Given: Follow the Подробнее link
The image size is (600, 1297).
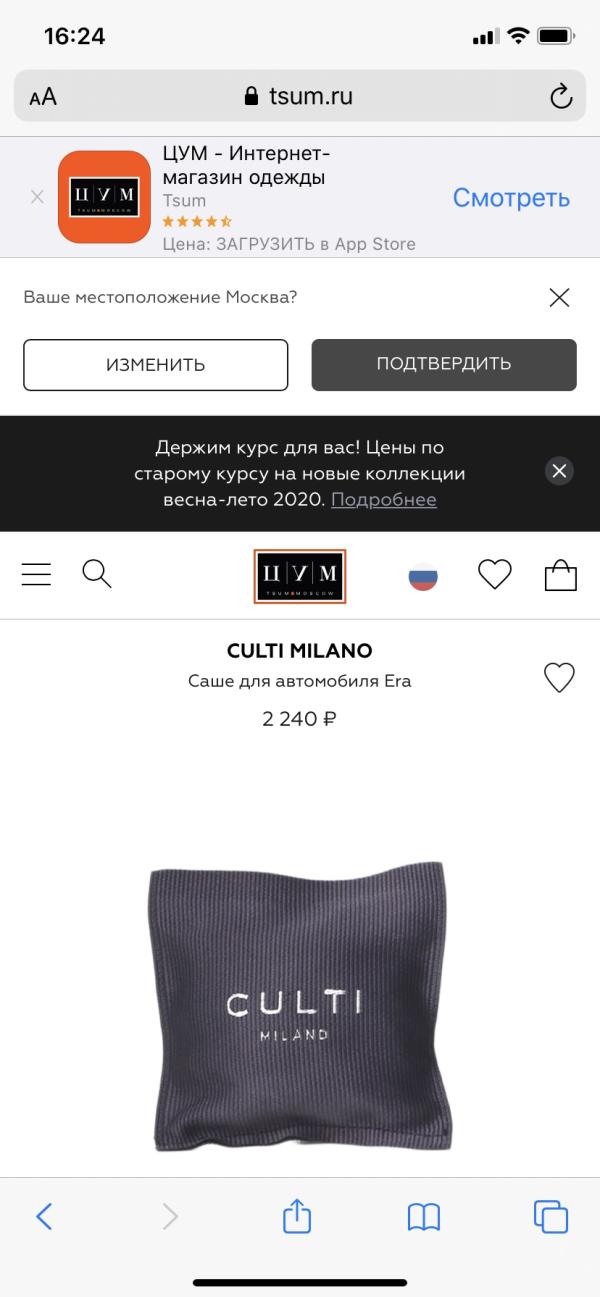Looking at the screenshot, I should coord(384,500).
